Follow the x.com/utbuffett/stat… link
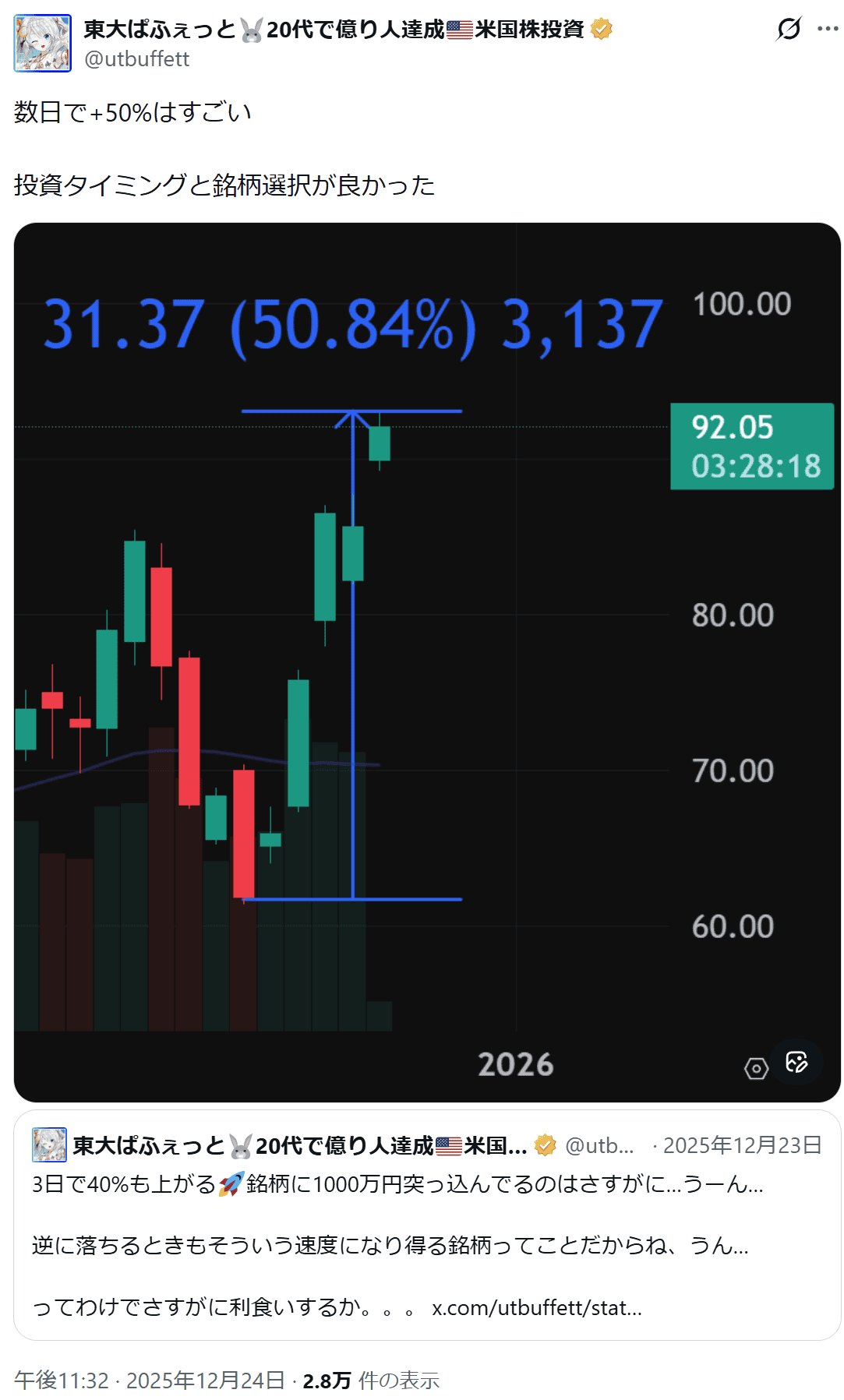Screen dimensions: 844x1400 pos(537,1307)
